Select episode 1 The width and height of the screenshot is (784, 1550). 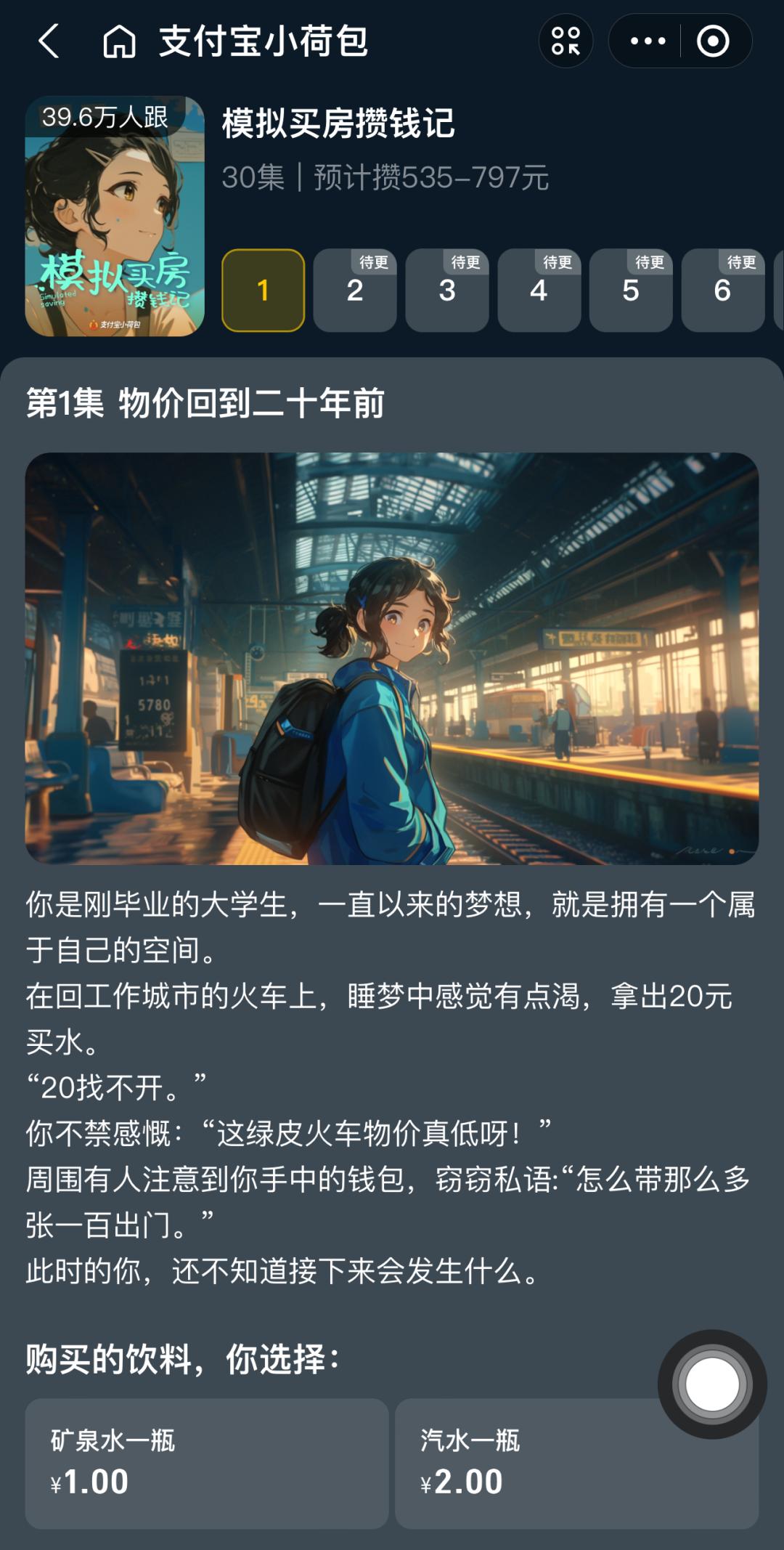pos(263,291)
